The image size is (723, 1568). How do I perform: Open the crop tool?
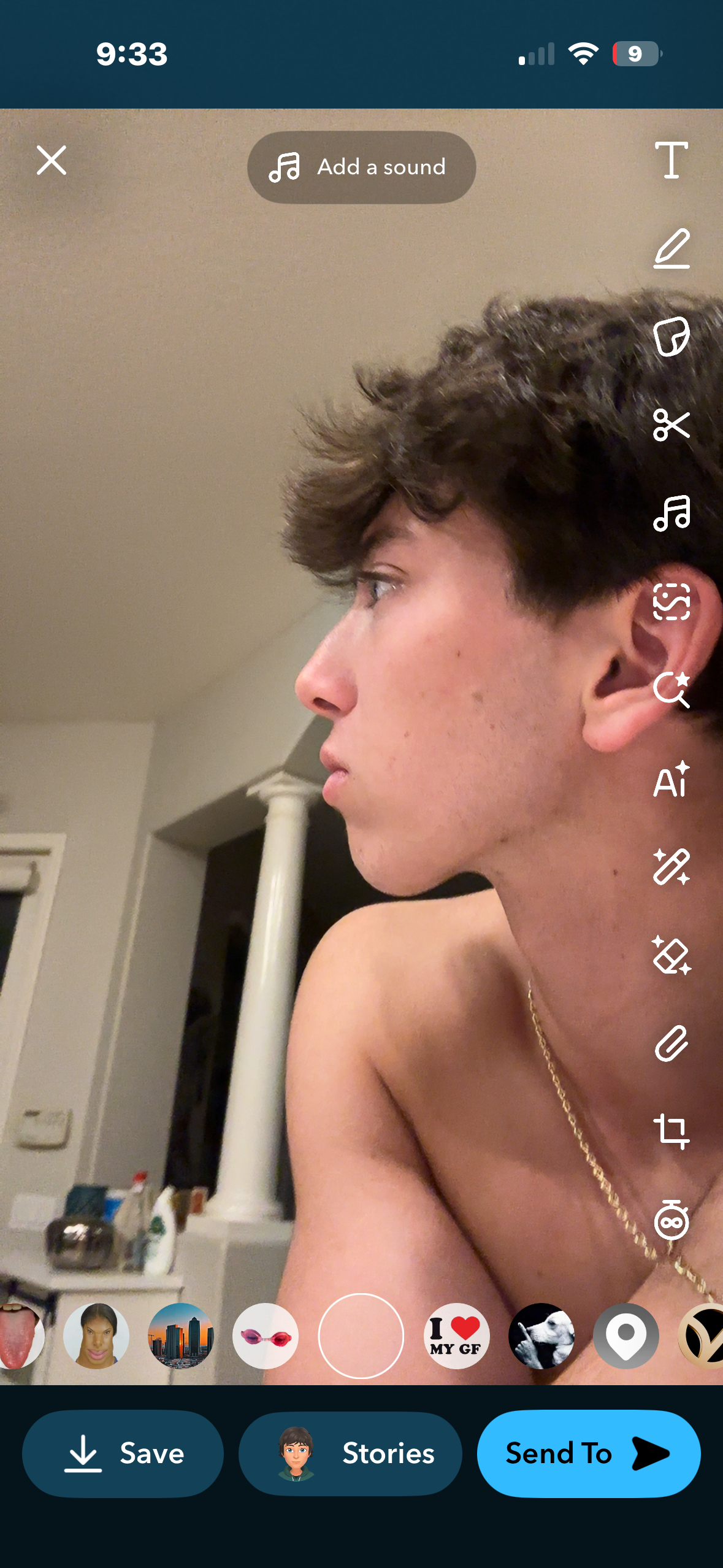click(x=671, y=1131)
